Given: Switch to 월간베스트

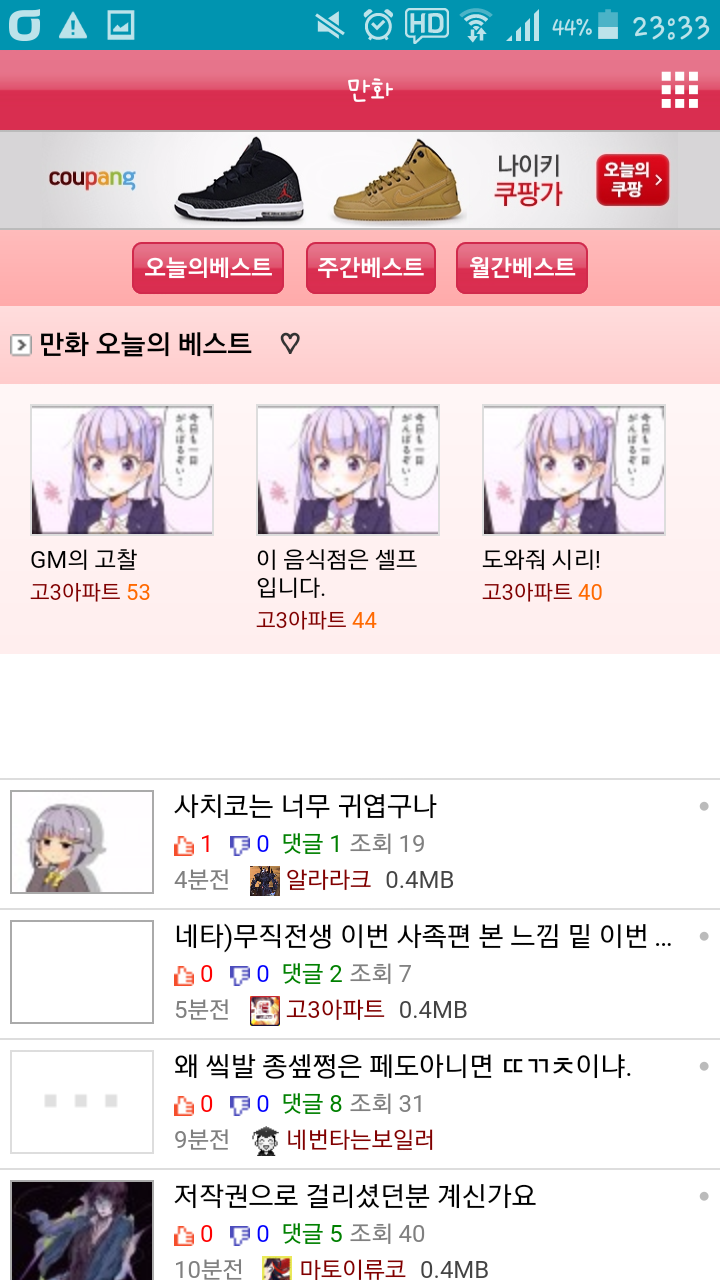Looking at the screenshot, I should click(x=522, y=268).
